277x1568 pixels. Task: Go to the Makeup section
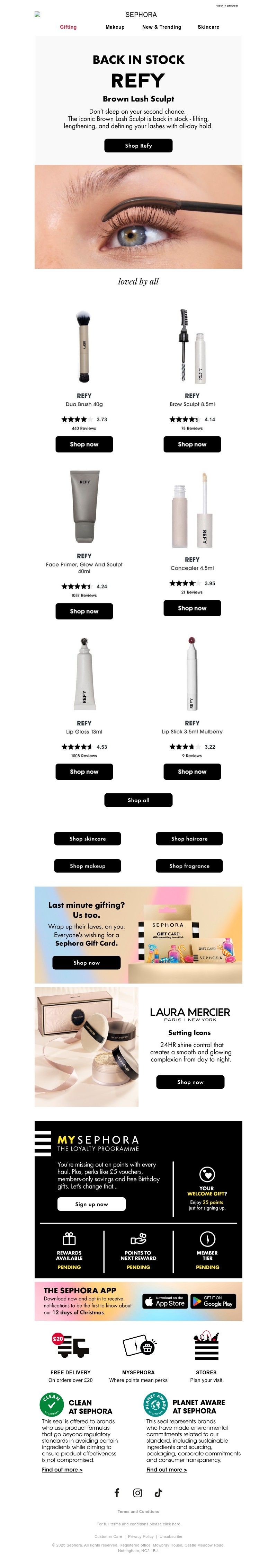click(115, 27)
